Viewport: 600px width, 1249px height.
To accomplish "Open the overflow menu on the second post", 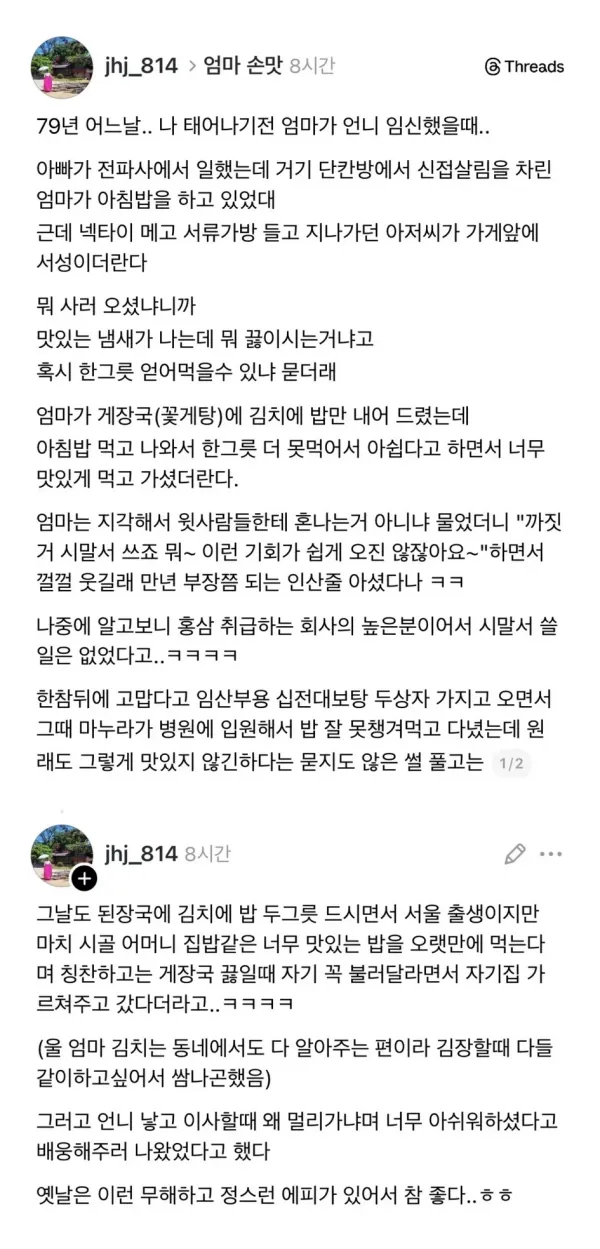I will click(551, 854).
